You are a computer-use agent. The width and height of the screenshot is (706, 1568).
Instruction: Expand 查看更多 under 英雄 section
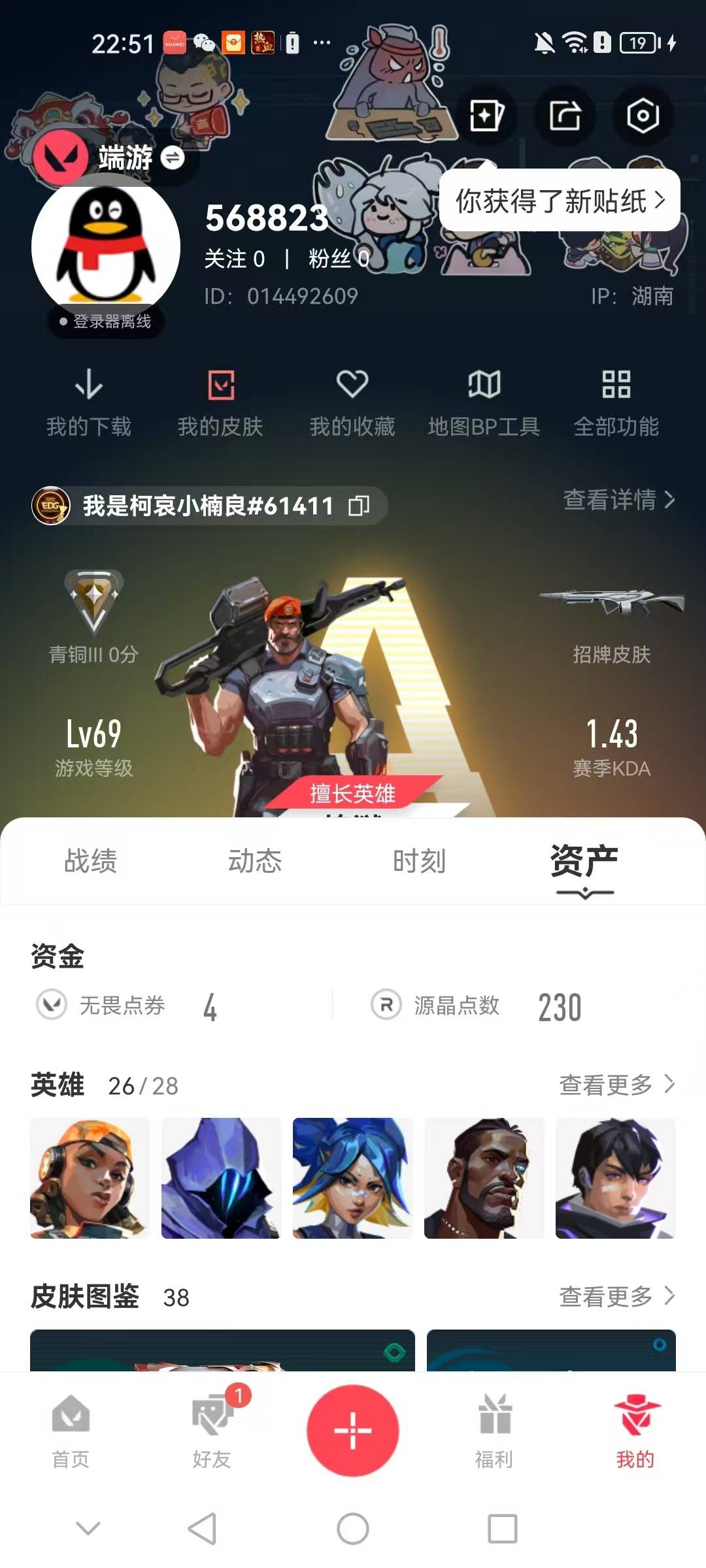(614, 1085)
